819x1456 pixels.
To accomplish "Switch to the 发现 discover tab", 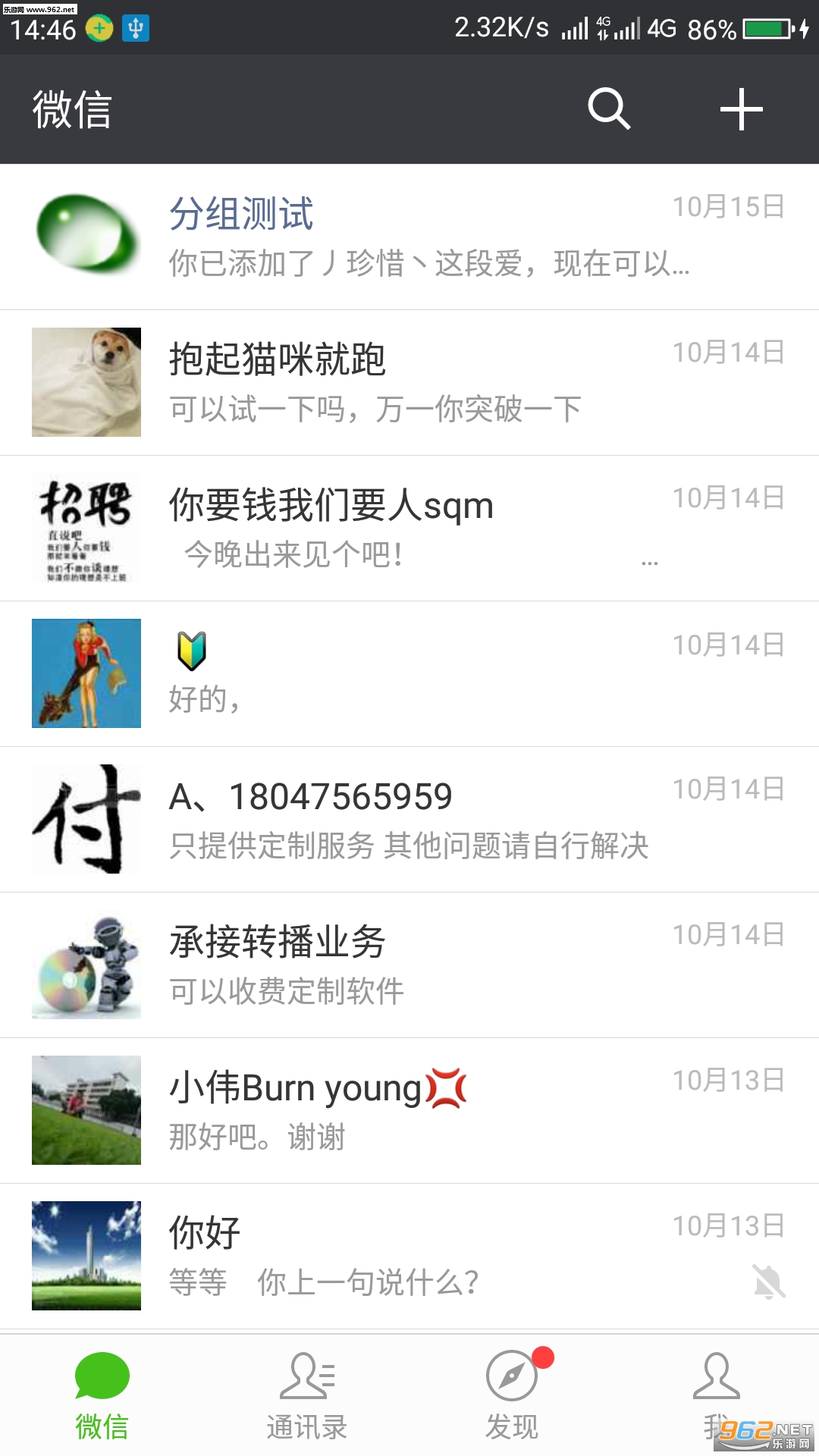I will [512, 1395].
